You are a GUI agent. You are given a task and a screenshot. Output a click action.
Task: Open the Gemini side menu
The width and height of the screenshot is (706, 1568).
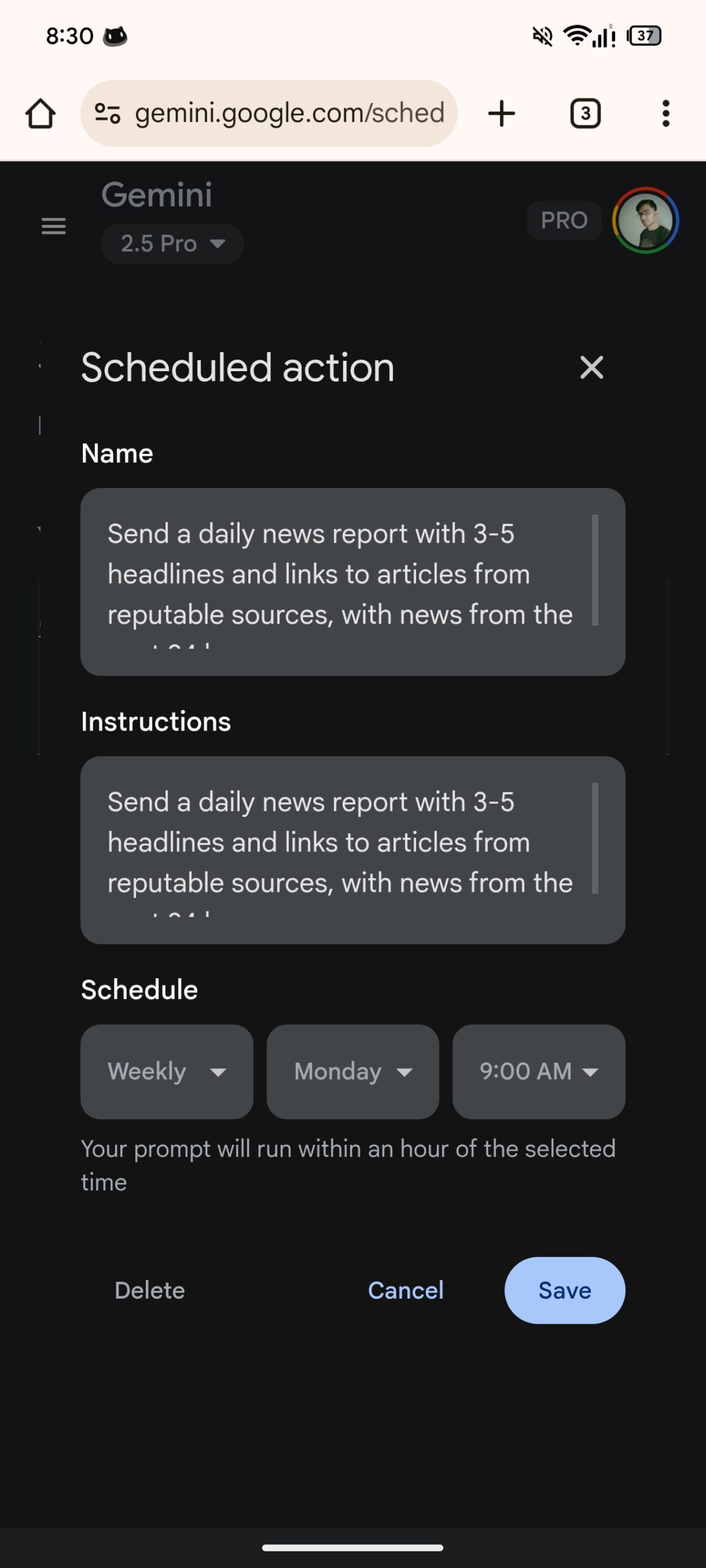53,226
